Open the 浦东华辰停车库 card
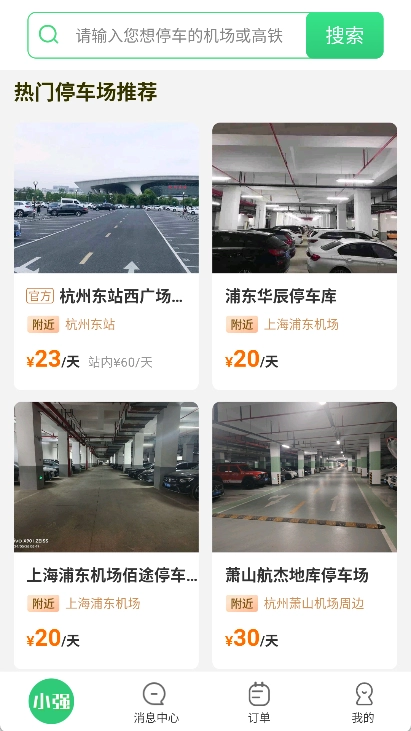Image resolution: width=411 pixels, height=731 pixels. (x=304, y=256)
